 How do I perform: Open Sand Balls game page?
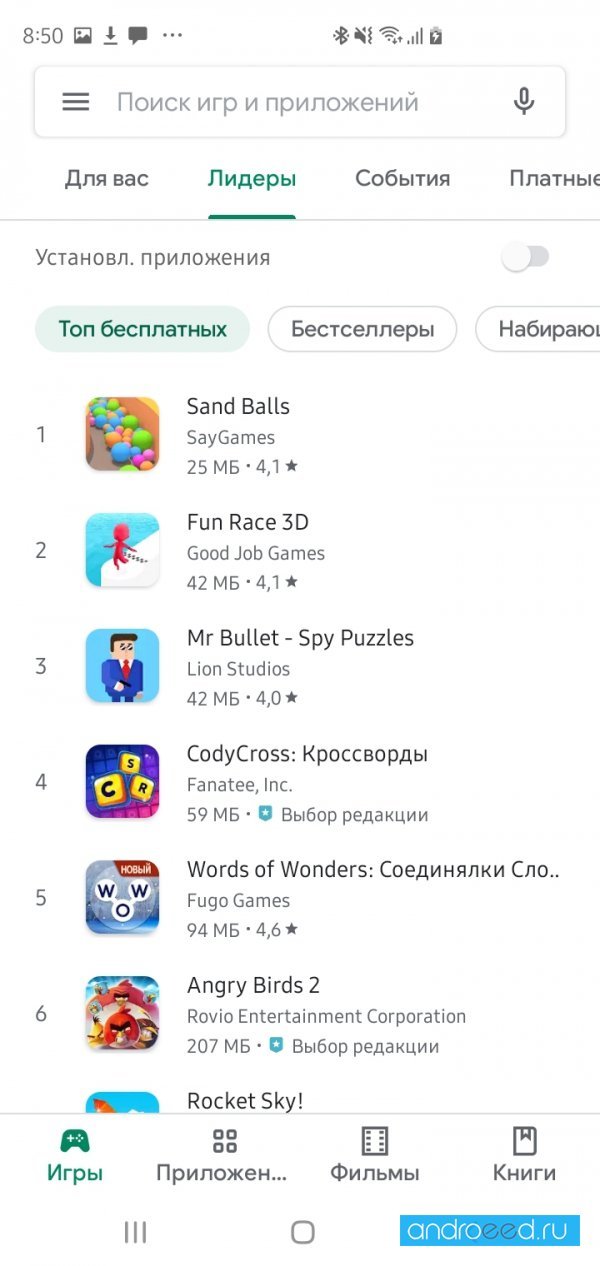click(300, 435)
